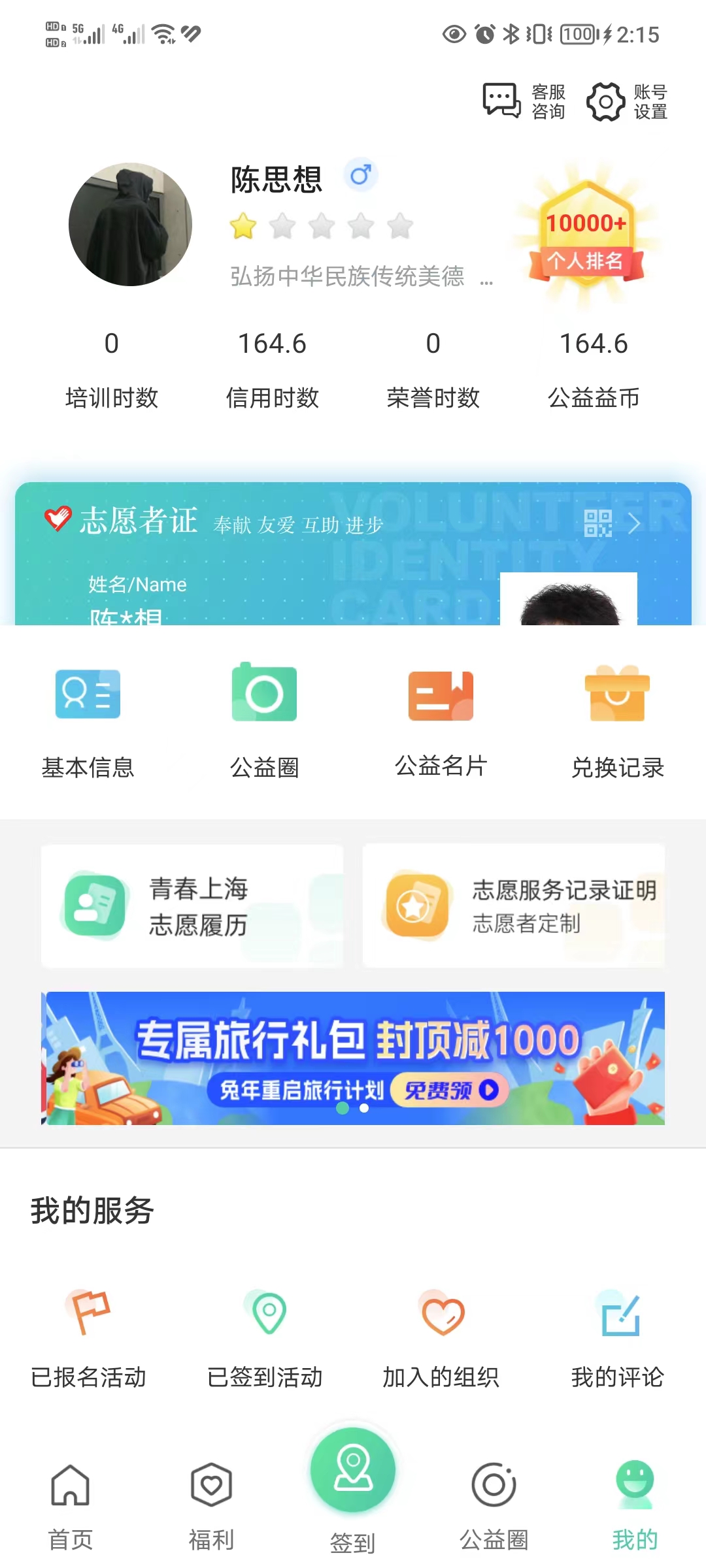
Task: Open 信用时数 details
Action: [273, 369]
